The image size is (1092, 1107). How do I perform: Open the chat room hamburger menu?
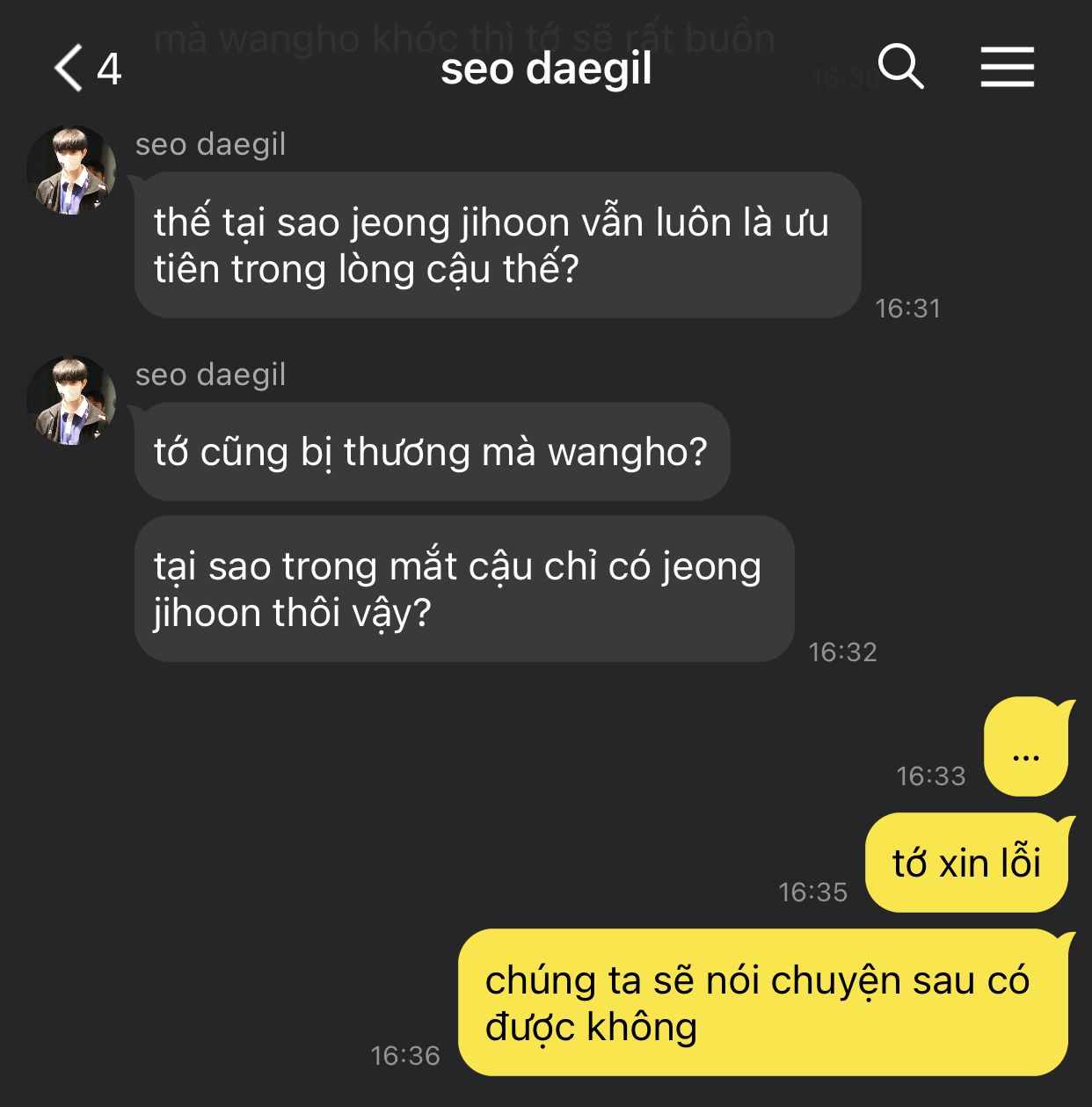[1007, 68]
